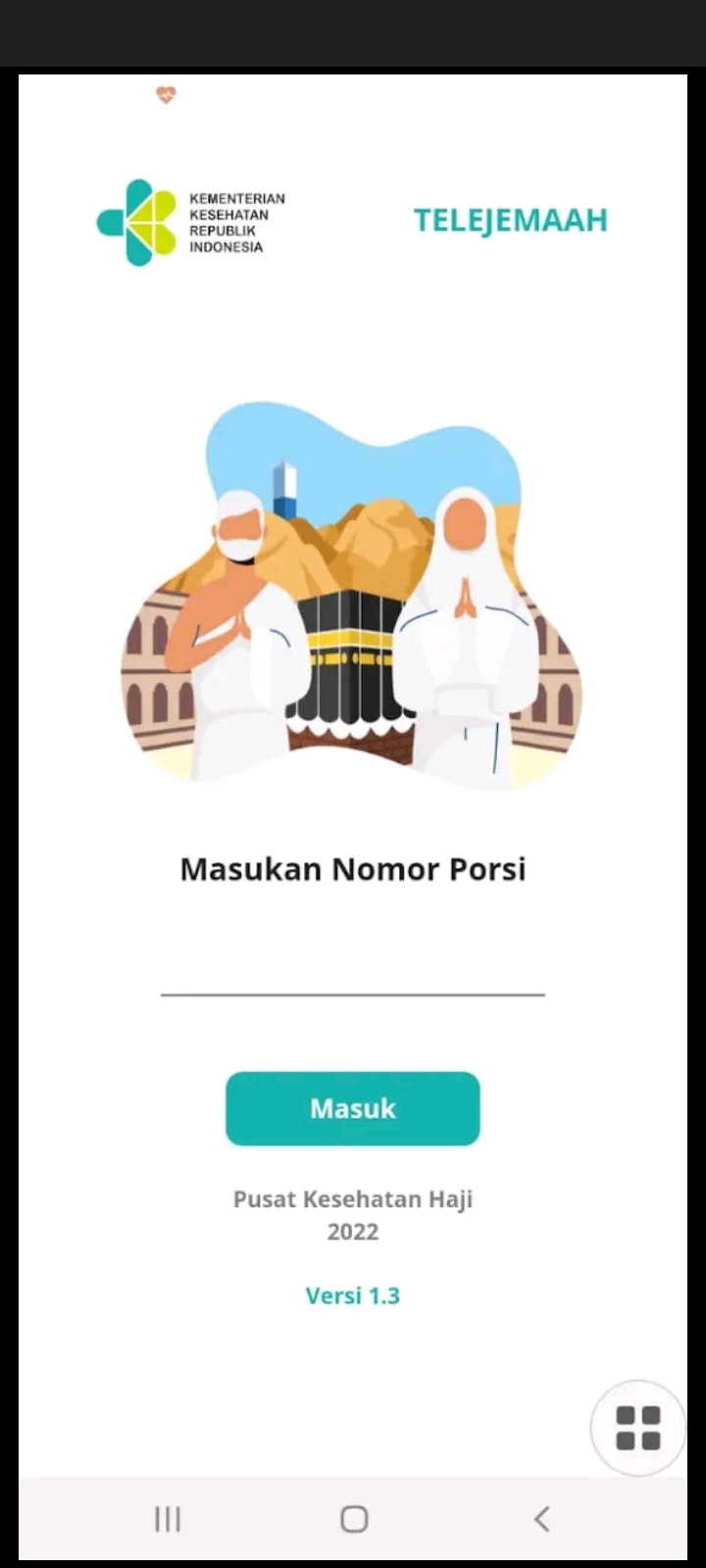Go to the home screen
706x1568 pixels.
coord(354,1519)
